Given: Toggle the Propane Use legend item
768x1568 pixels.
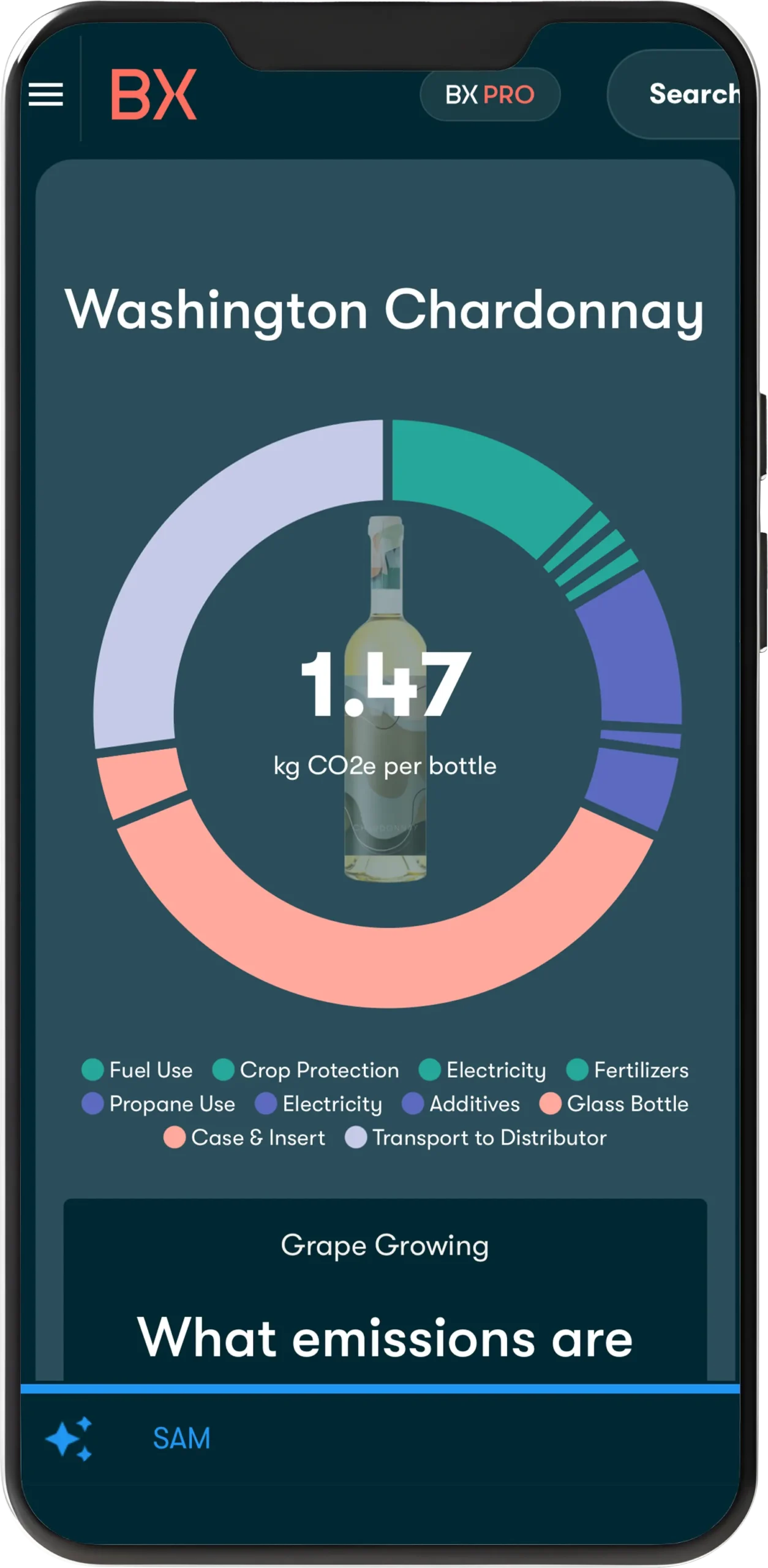Looking at the screenshot, I should coord(159,1104).
